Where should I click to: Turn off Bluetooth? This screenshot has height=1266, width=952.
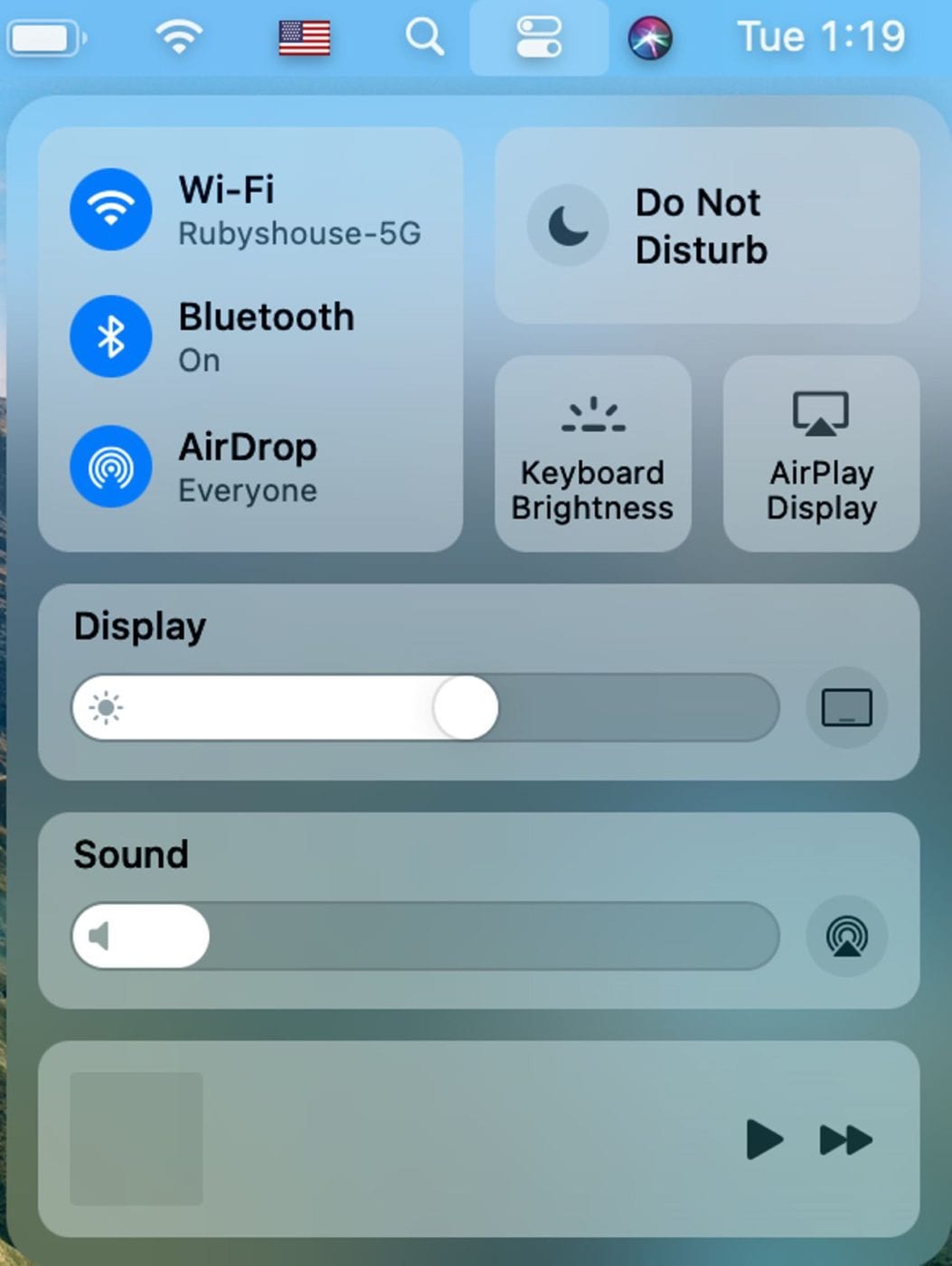click(x=110, y=336)
